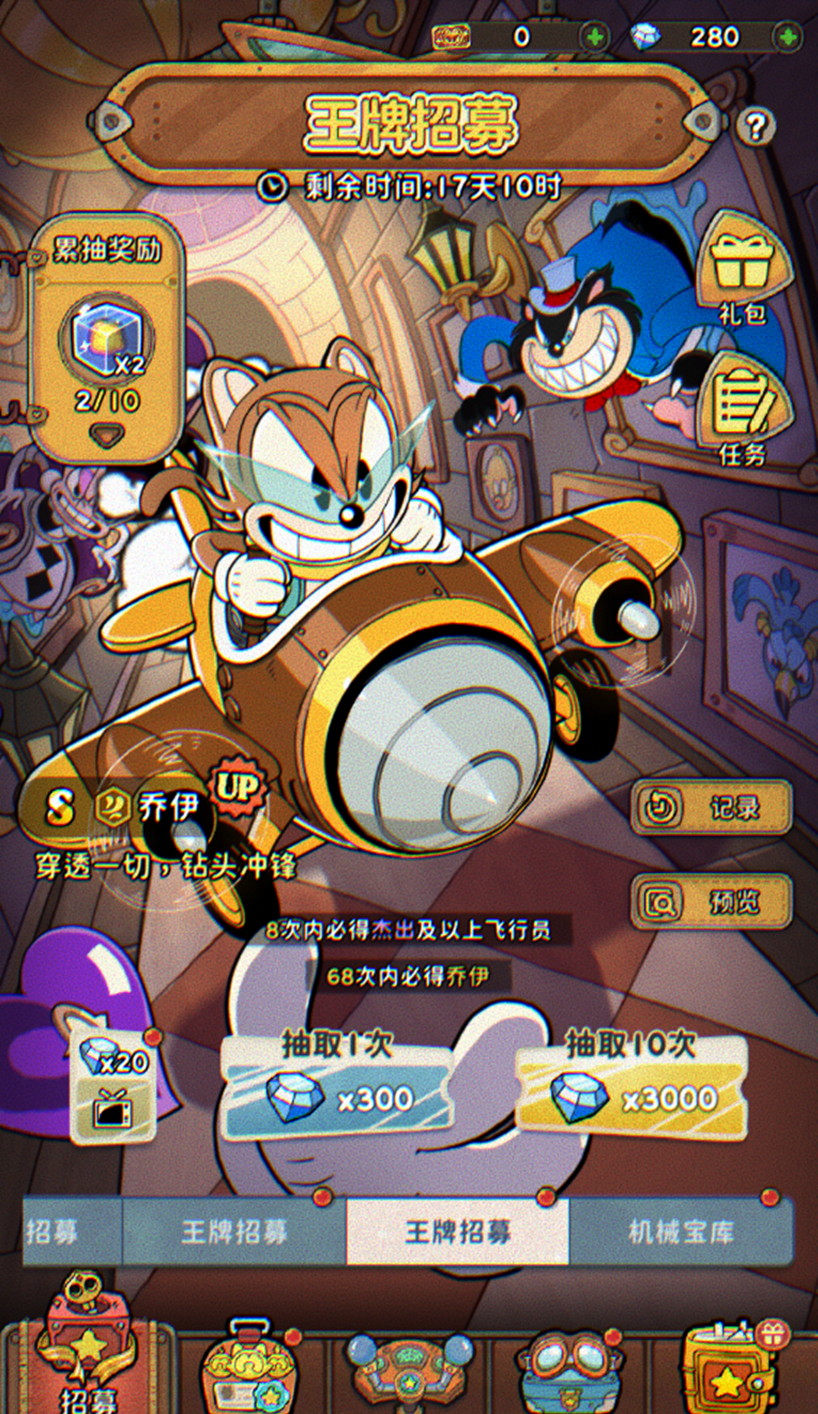The height and width of the screenshot is (1414, 818).
Task: Open the 预览 preview
Action: (711, 902)
